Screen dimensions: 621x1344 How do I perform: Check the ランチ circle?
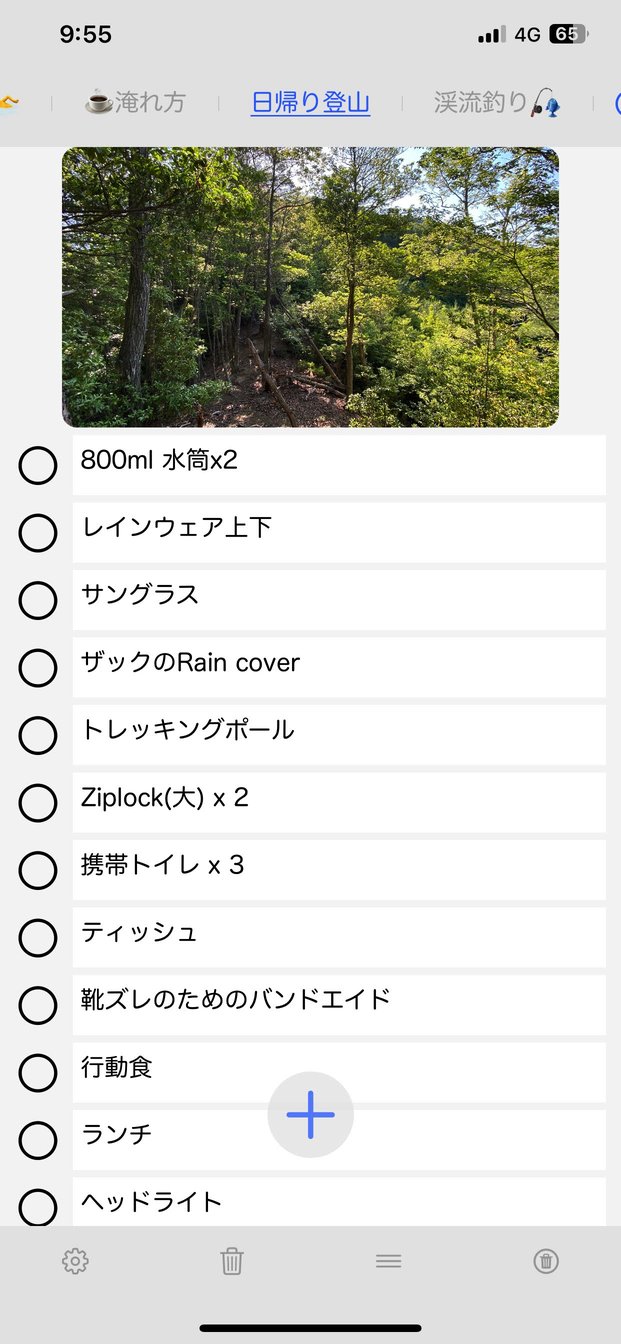pos(38,1139)
